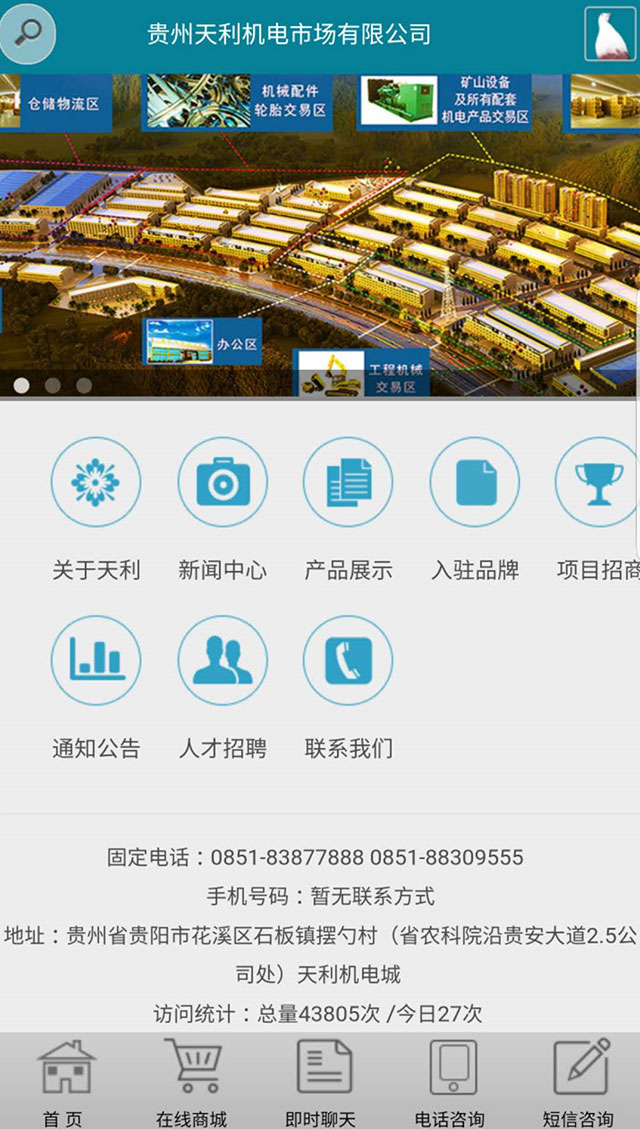Select 短信咨询 in bottom bar
This screenshot has width=640, height=1129.
pos(579,1081)
